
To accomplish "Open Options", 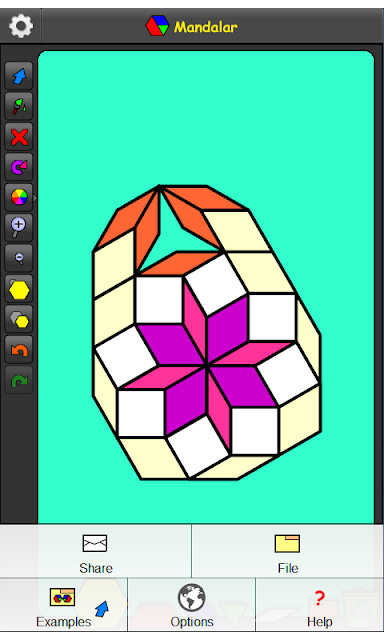I will tap(192, 605).
